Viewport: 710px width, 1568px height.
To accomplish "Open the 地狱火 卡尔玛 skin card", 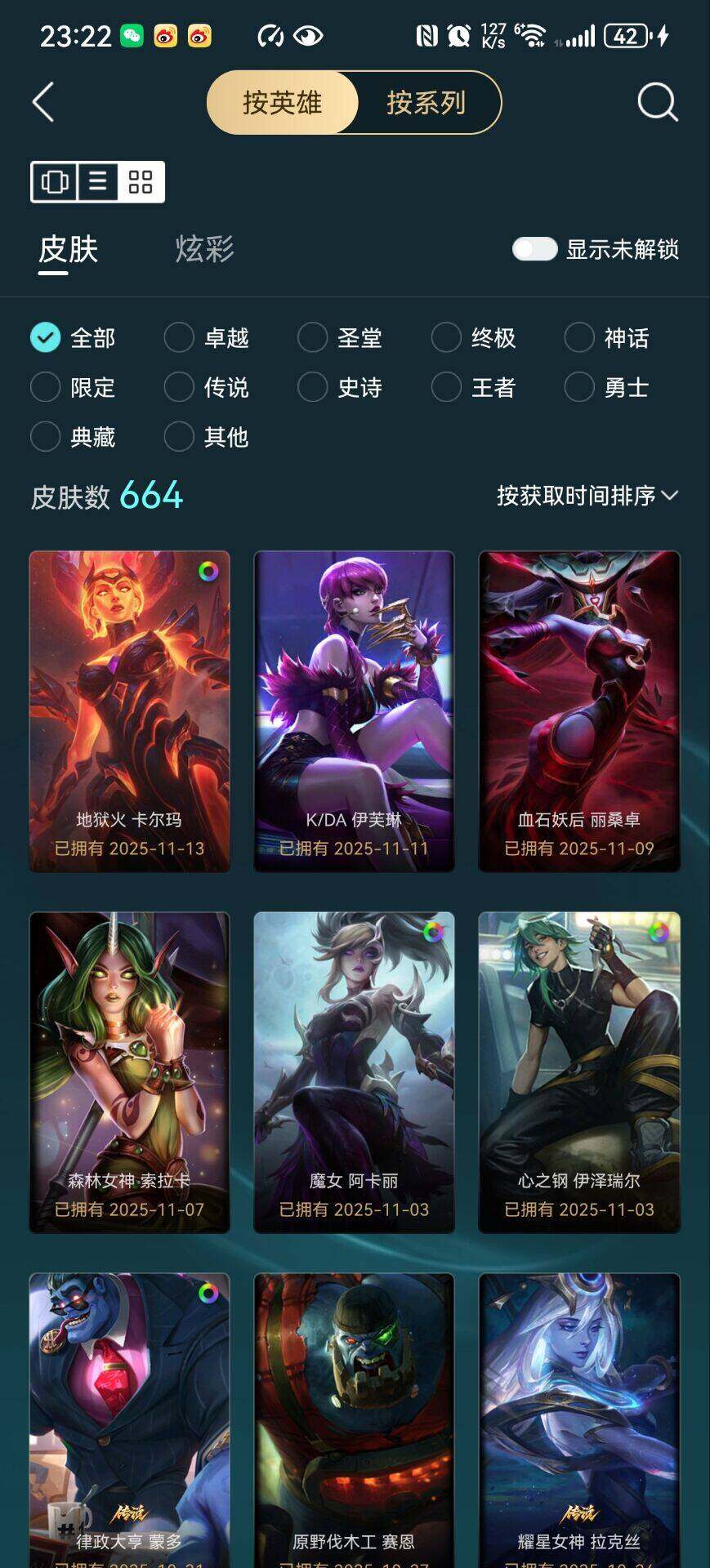I will 129,710.
